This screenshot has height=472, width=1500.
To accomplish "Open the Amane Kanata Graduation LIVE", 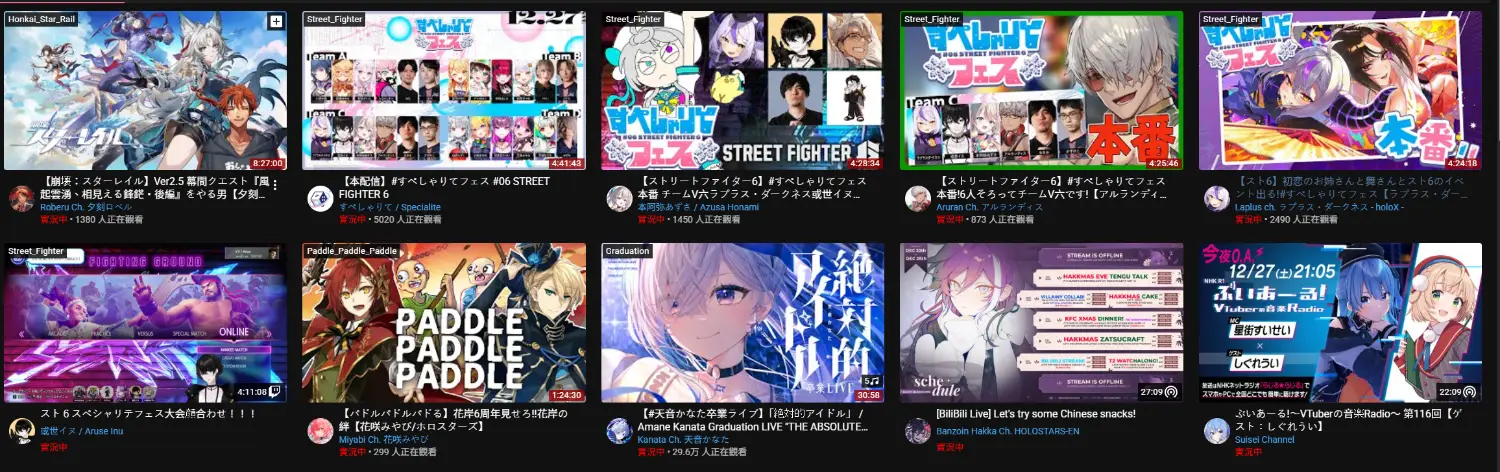I will (742, 323).
